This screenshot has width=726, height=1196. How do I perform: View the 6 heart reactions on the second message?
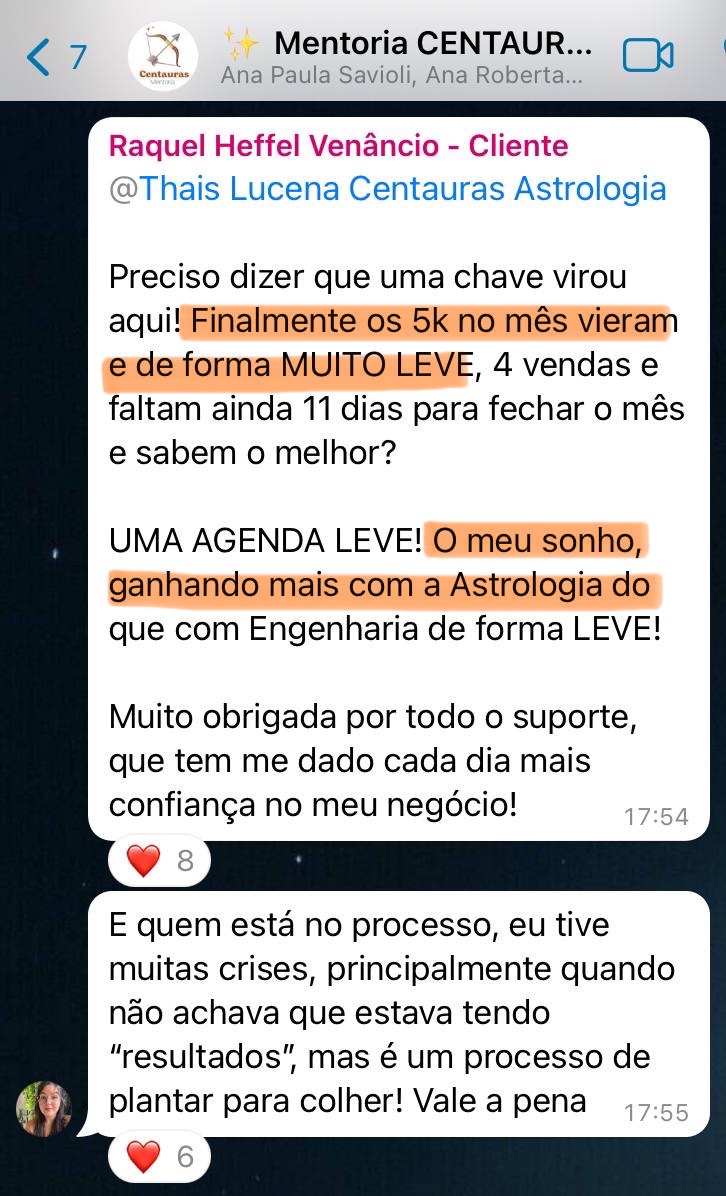coord(159,1157)
